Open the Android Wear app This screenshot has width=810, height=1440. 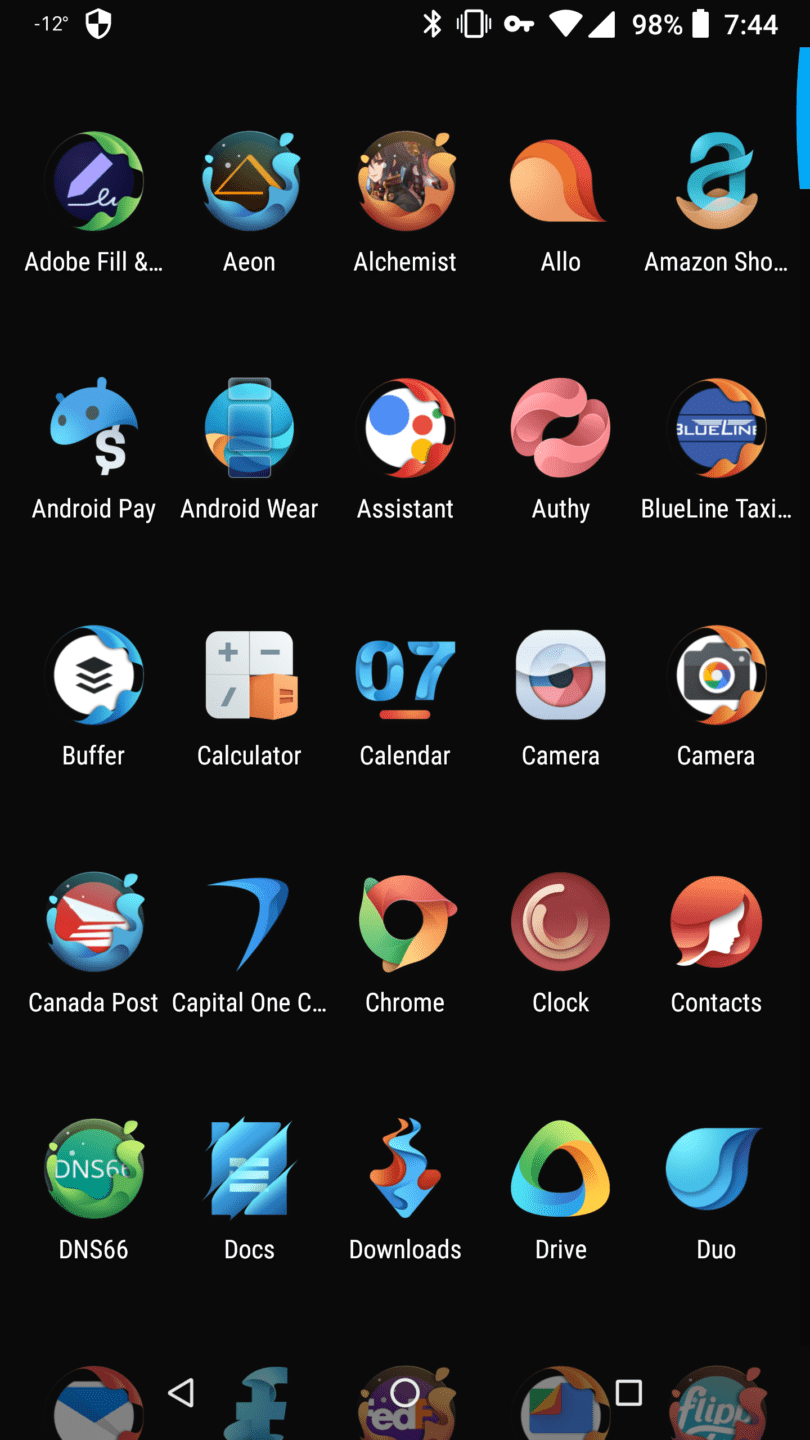(249, 428)
